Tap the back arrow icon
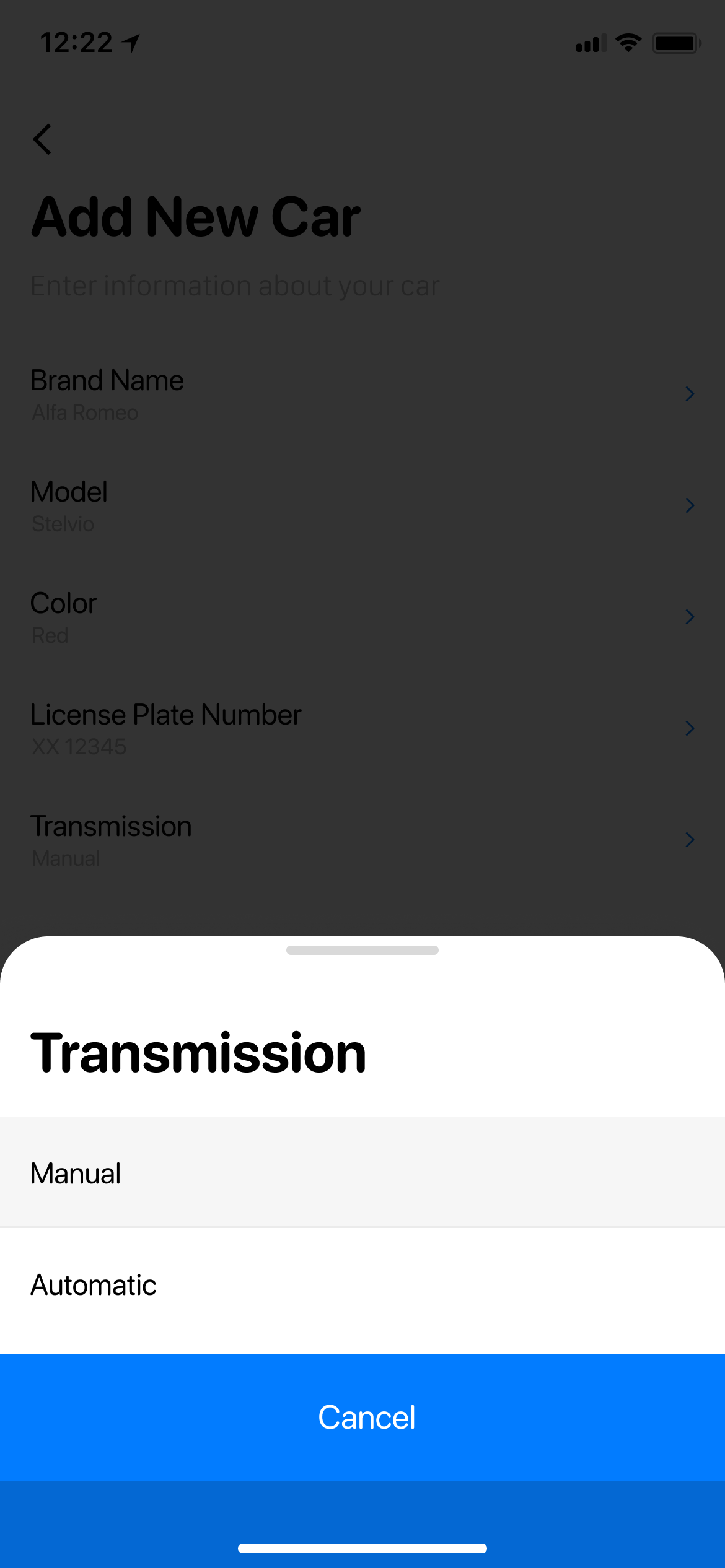The width and height of the screenshot is (725, 1568). click(42, 139)
